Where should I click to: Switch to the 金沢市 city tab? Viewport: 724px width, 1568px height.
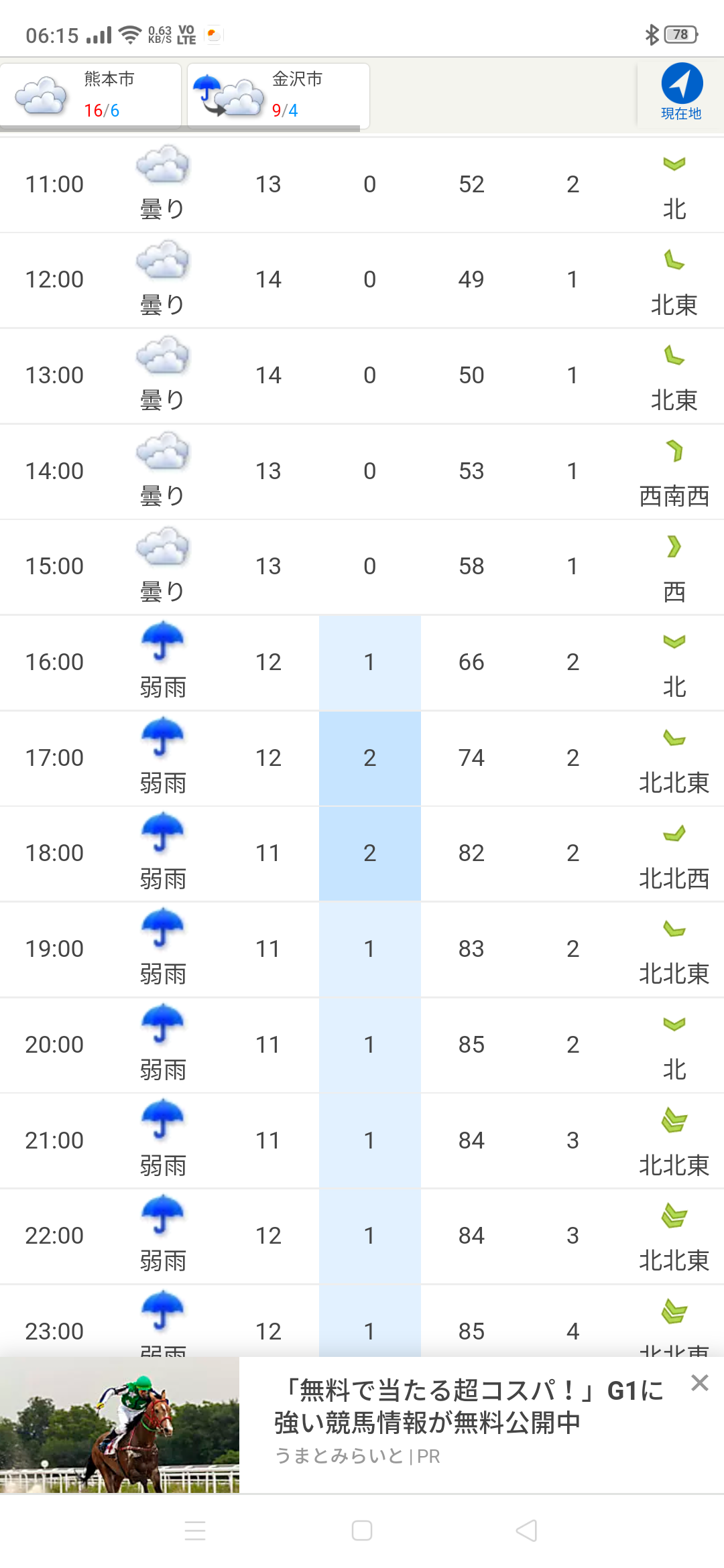[278, 94]
